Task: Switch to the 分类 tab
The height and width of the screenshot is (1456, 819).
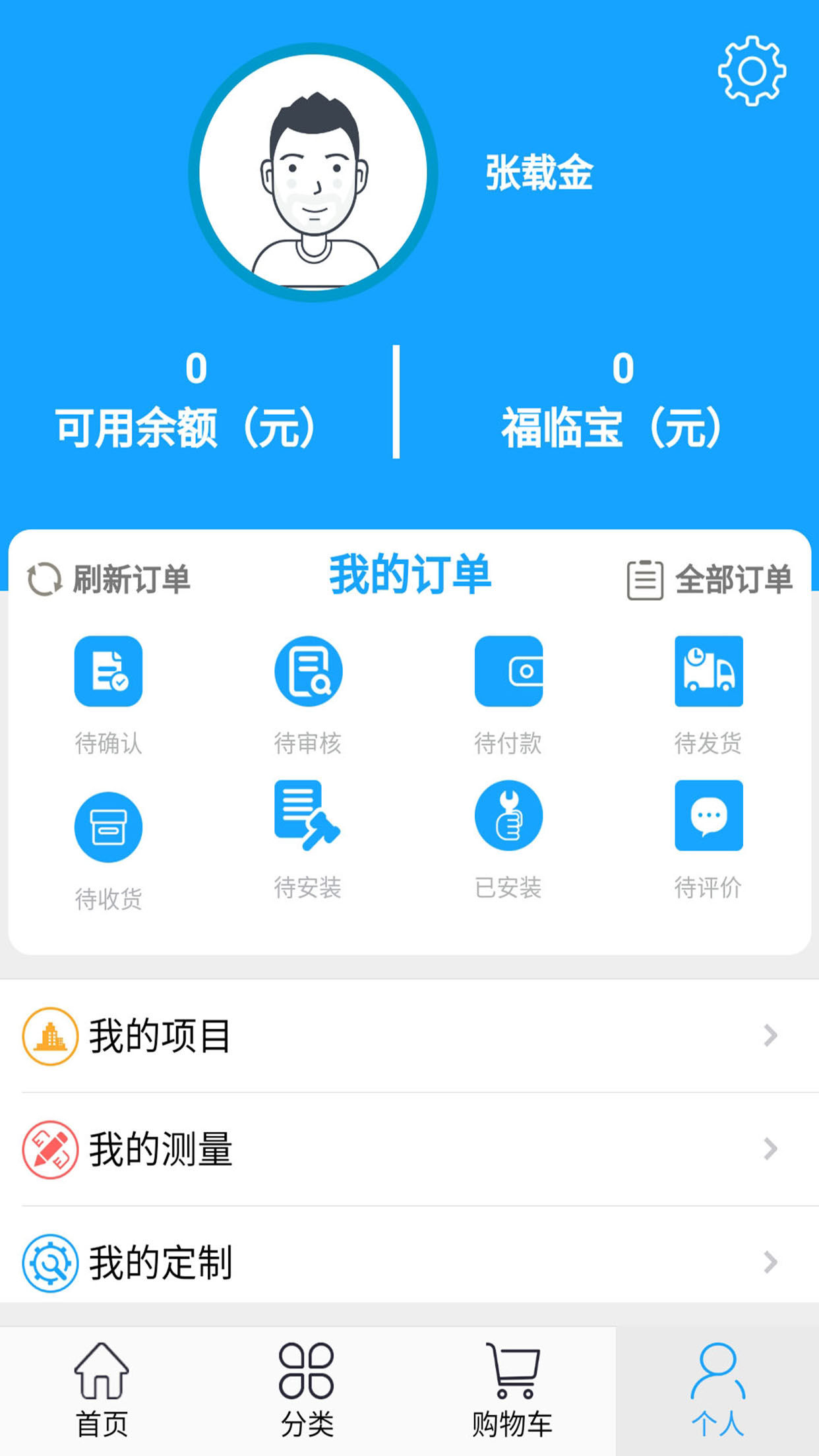Action: point(307,1390)
